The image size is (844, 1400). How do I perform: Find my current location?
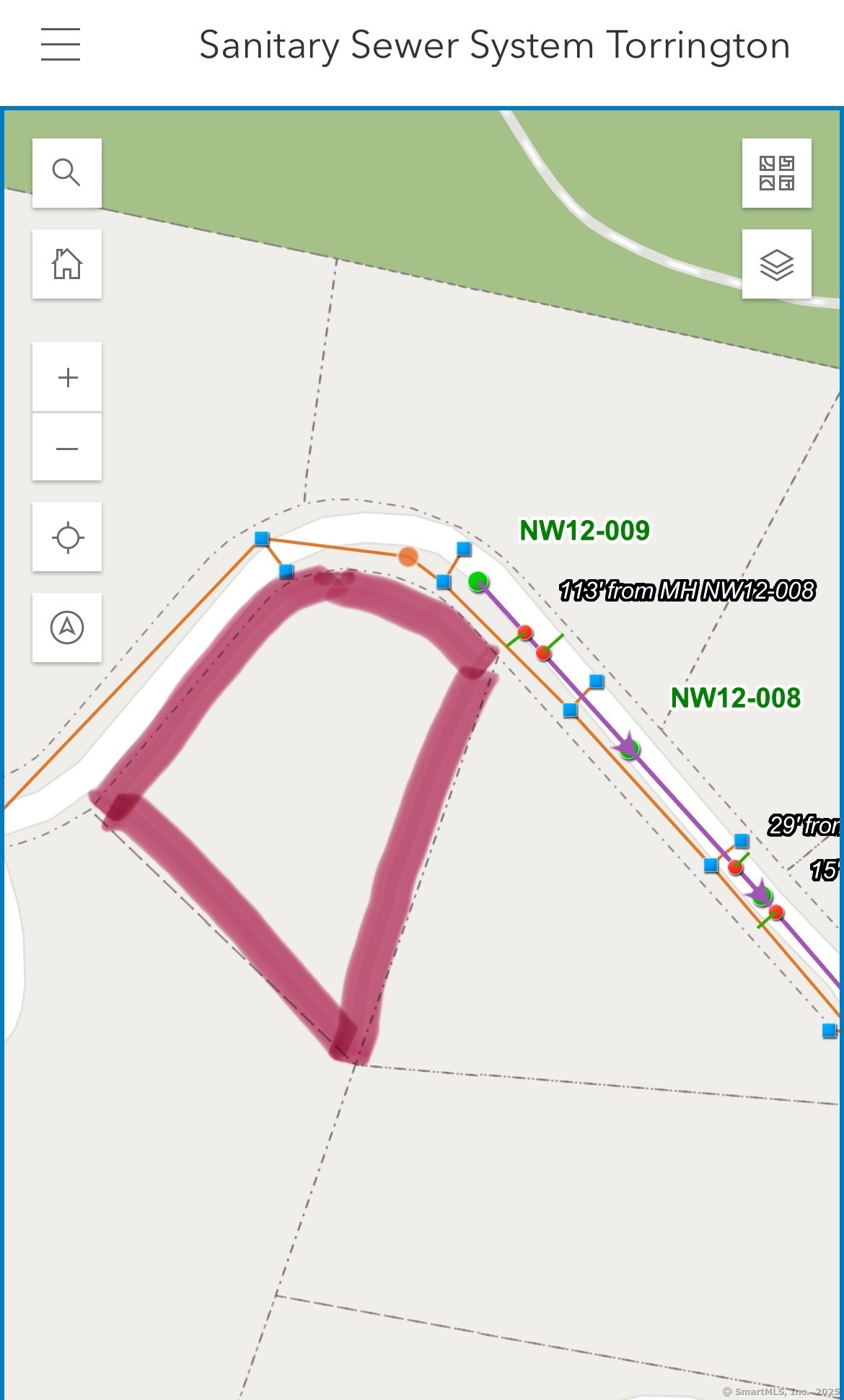tap(67, 537)
